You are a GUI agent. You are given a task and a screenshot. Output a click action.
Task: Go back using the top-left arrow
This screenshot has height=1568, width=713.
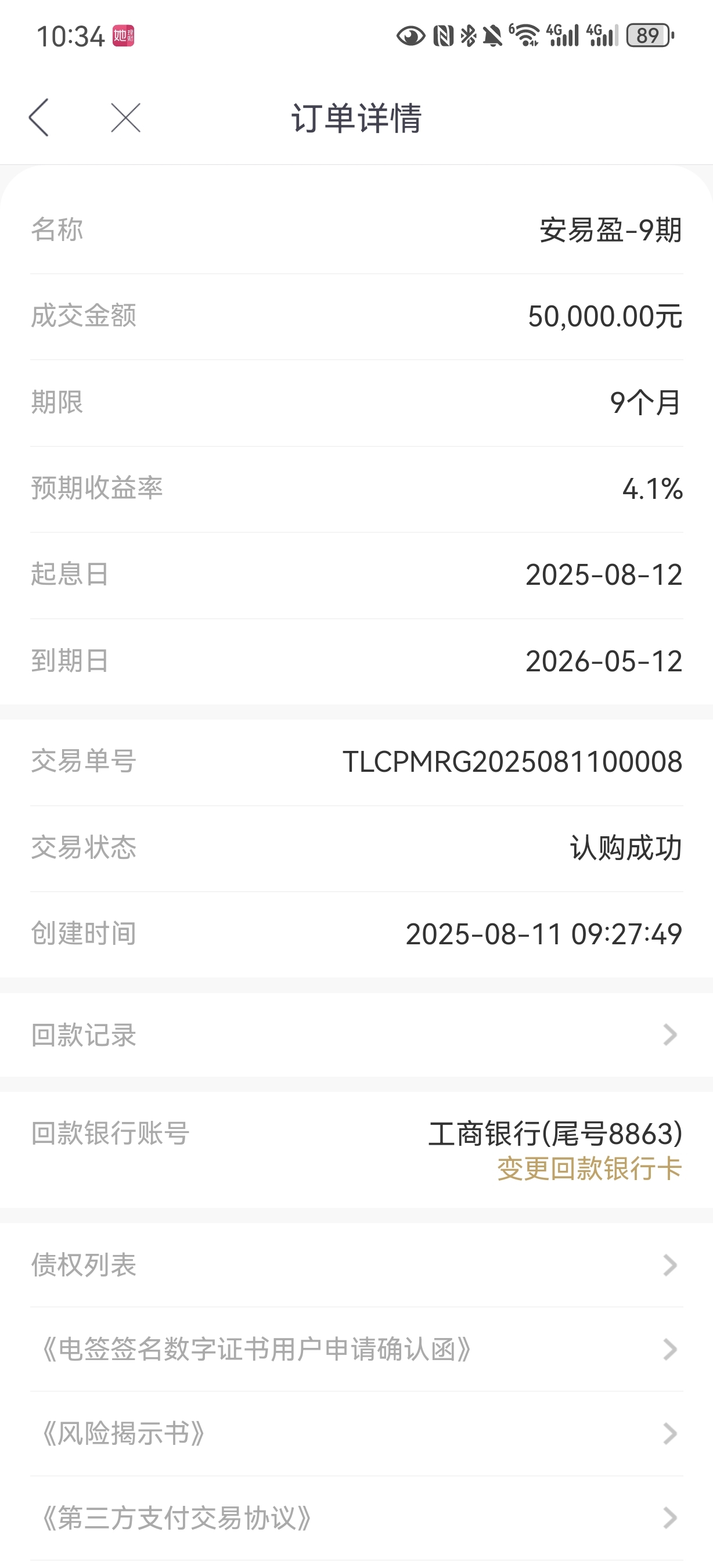tap(39, 117)
